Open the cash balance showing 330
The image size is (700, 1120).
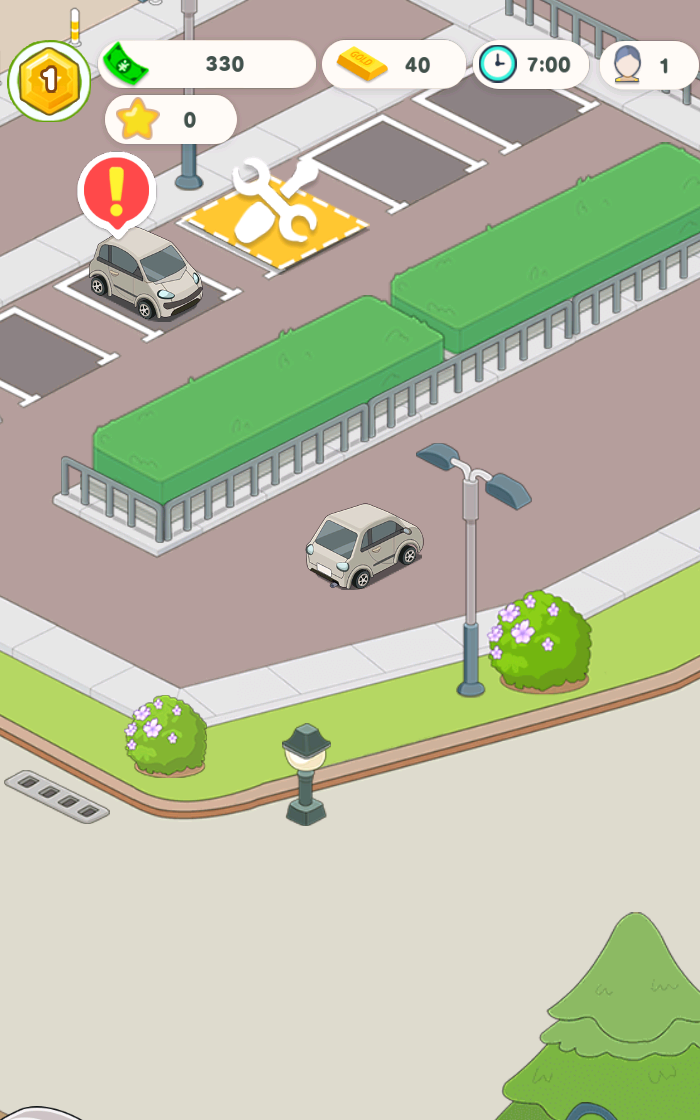click(208, 64)
